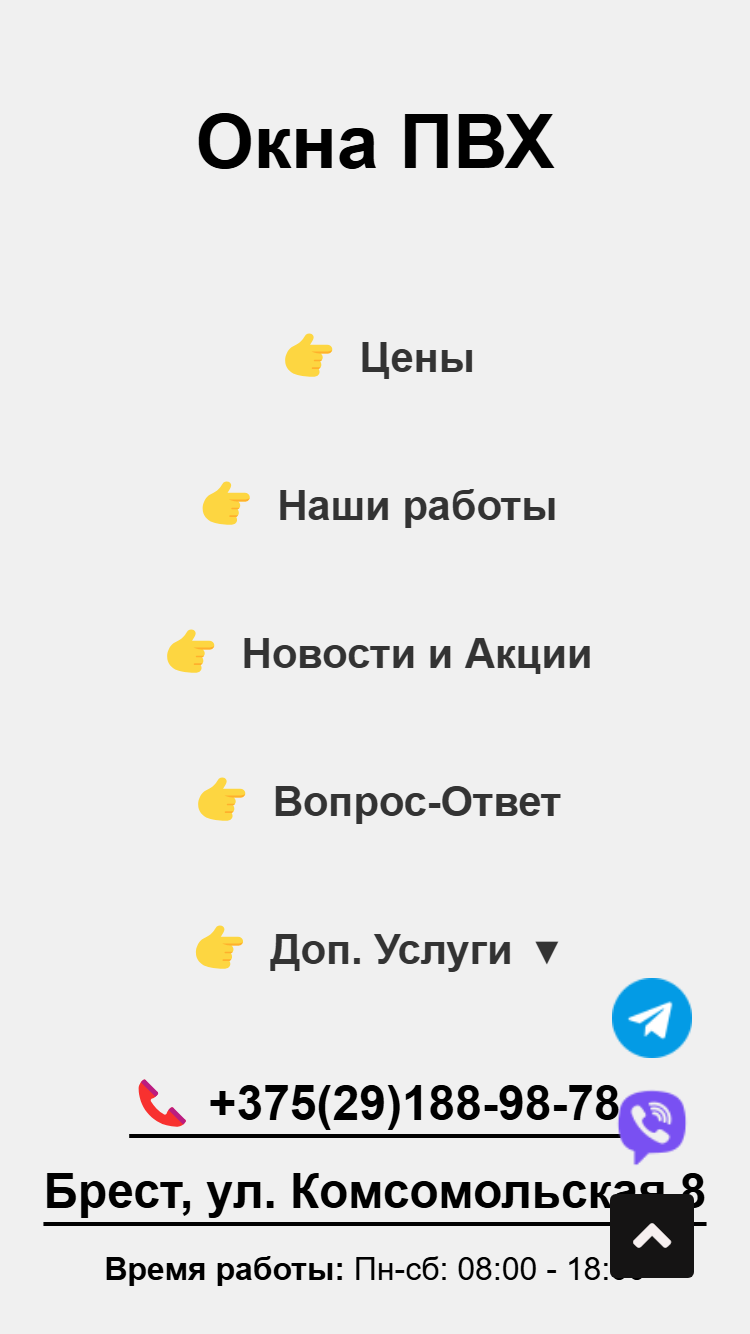Open Новости и Акции section
This screenshot has width=750, height=1334.
pos(378,654)
